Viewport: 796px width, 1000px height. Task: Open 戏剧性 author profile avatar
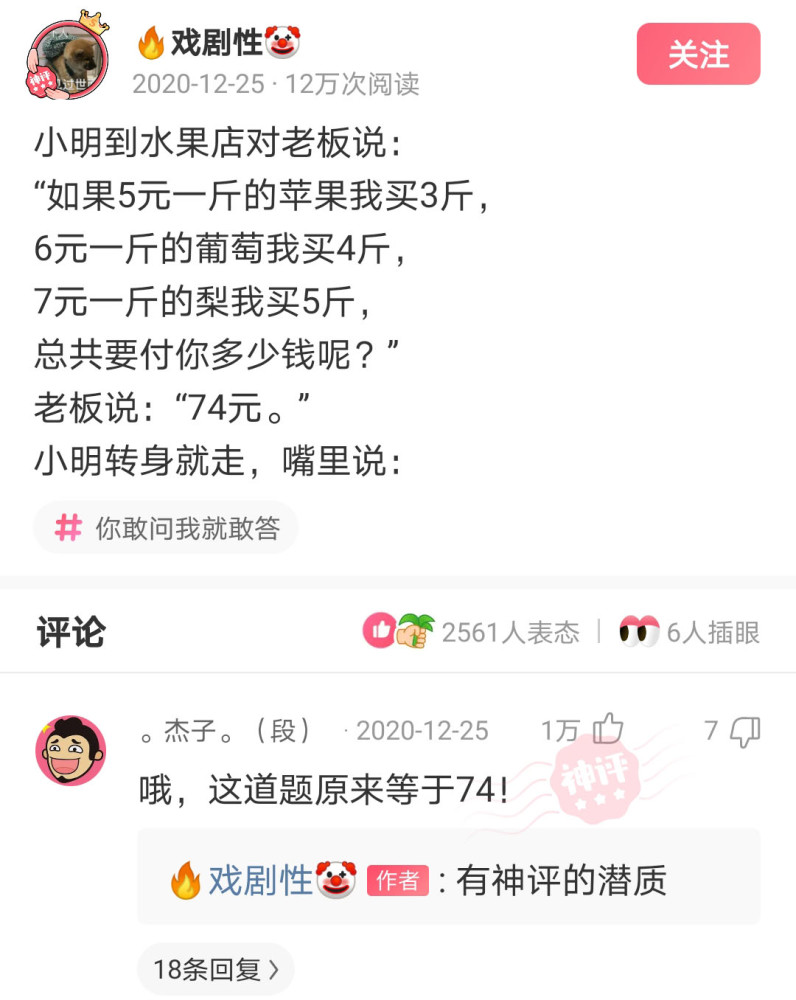tap(67, 60)
